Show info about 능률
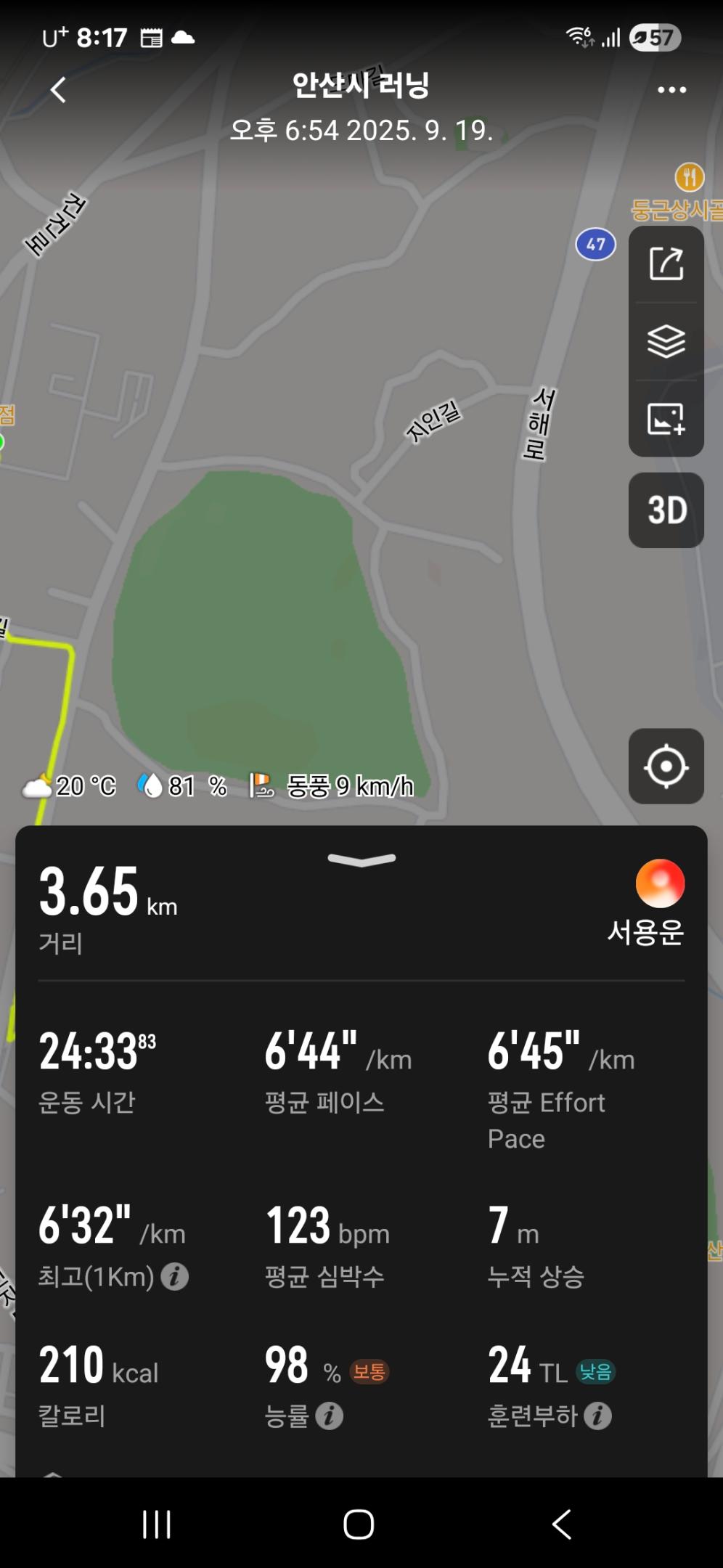 (x=329, y=1416)
